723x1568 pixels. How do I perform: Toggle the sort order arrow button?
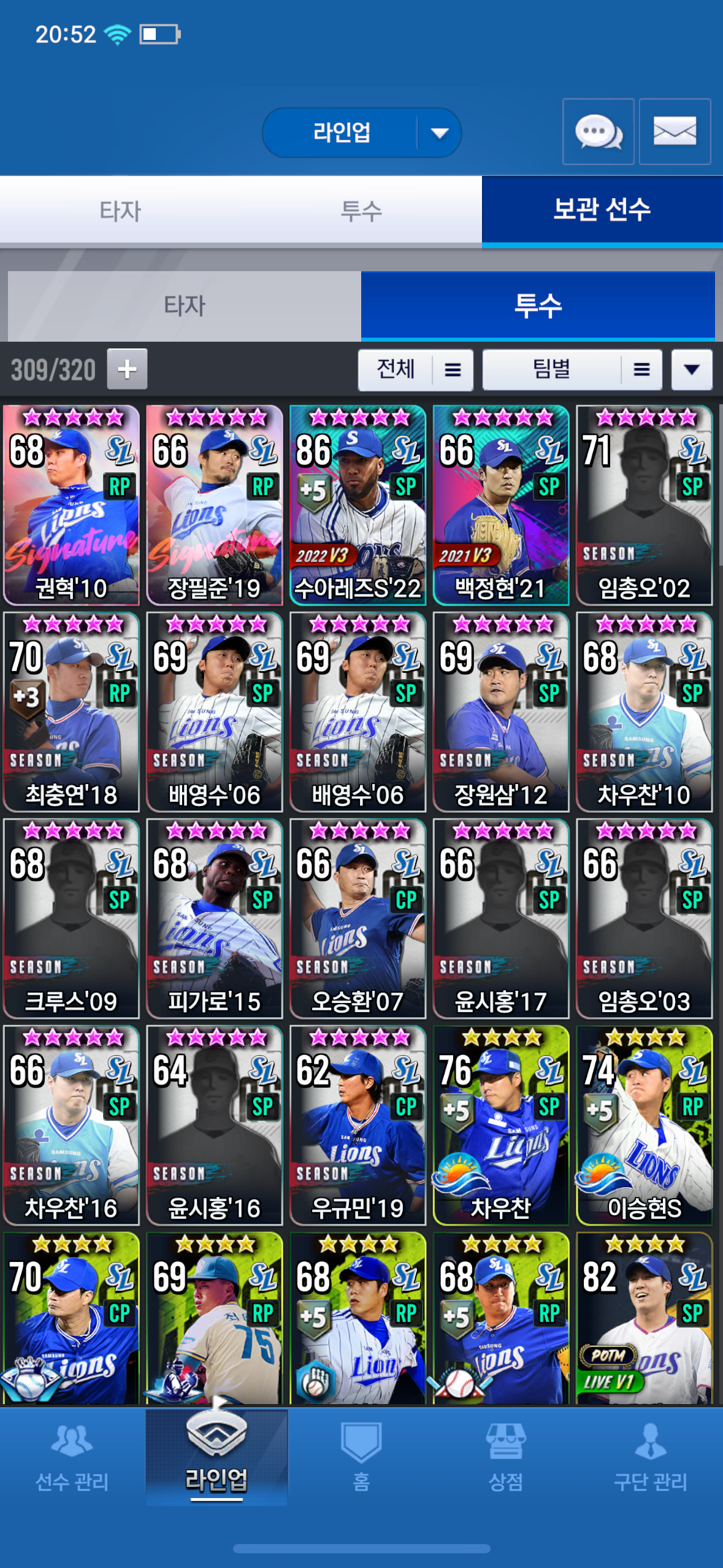[691, 370]
